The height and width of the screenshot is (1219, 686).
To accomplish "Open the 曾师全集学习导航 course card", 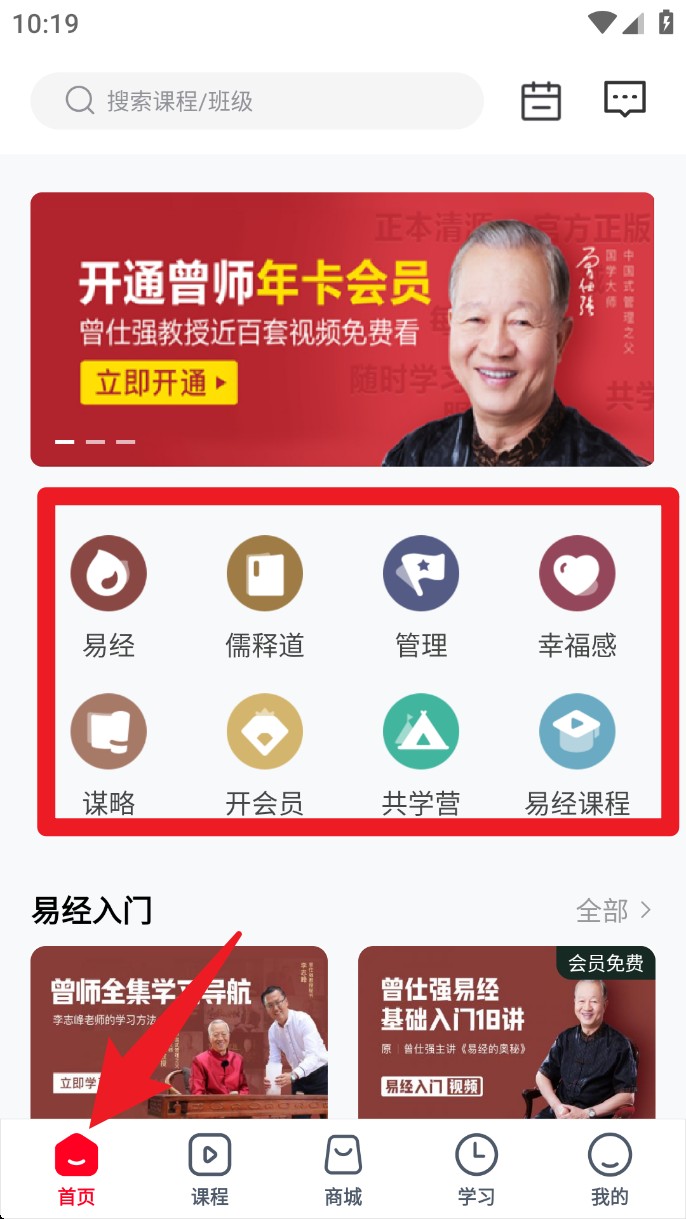I will (179, 1030).
